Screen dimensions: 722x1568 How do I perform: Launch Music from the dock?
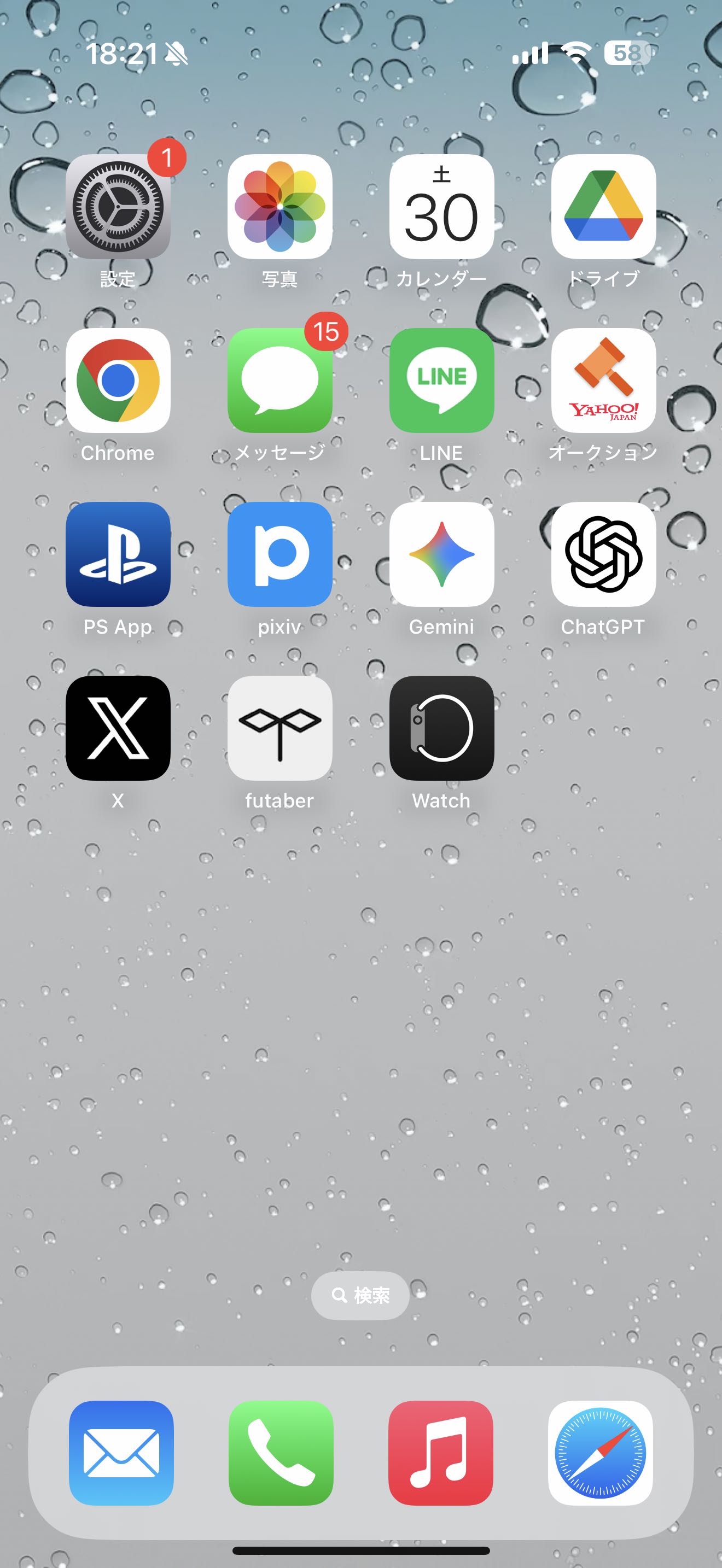pos(441,1453)
